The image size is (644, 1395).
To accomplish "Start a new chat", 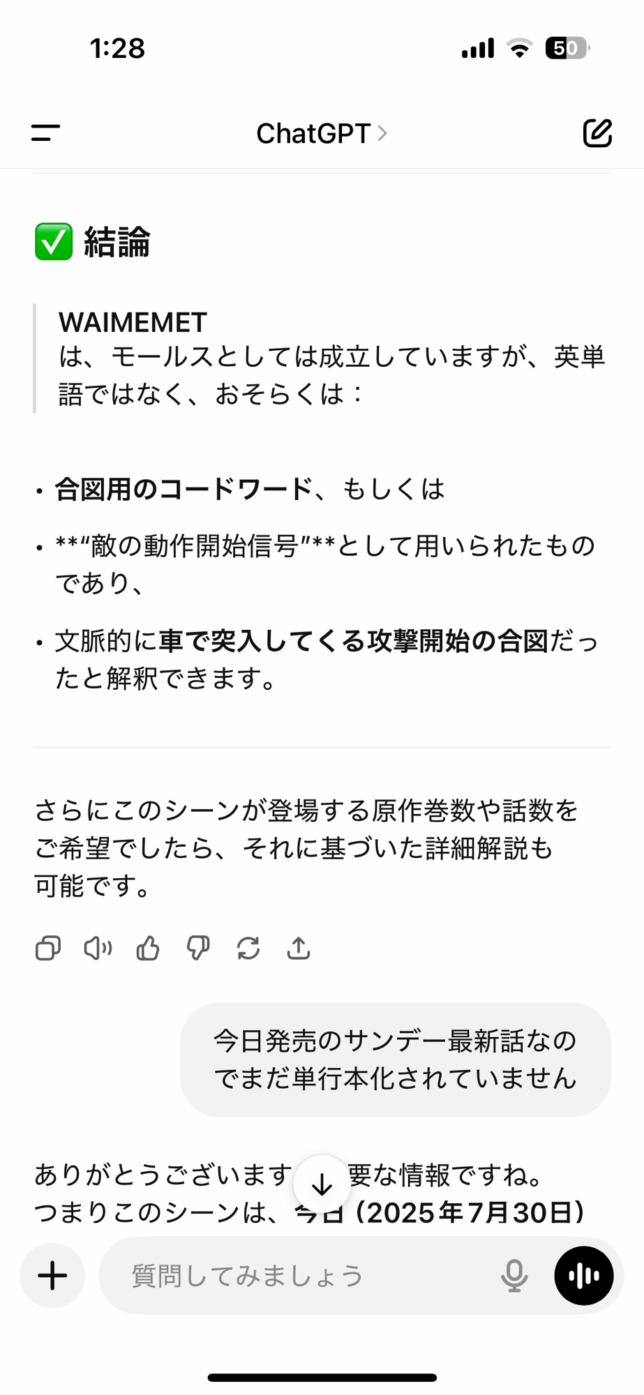I will tap(597, 133).
